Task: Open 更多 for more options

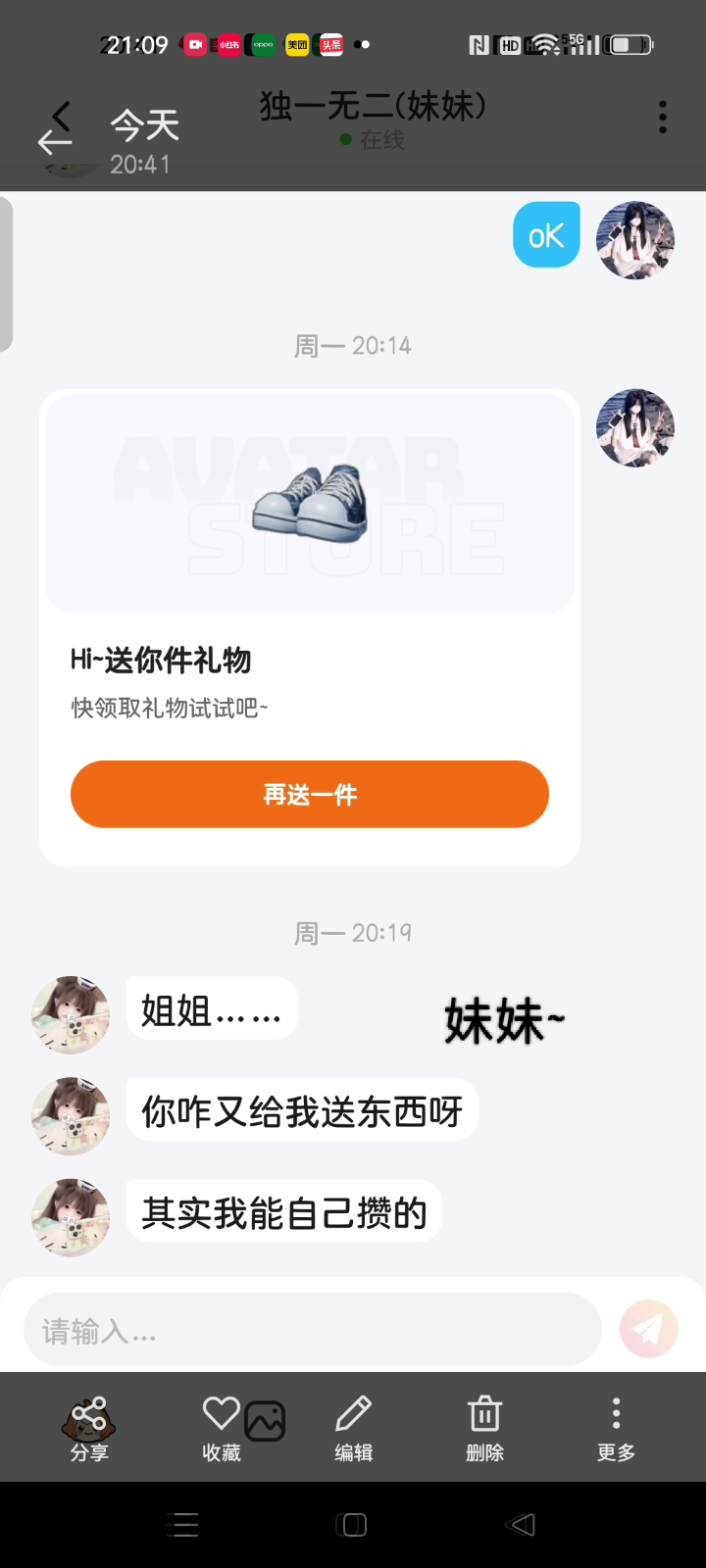Action: (x=616, y=1429)
